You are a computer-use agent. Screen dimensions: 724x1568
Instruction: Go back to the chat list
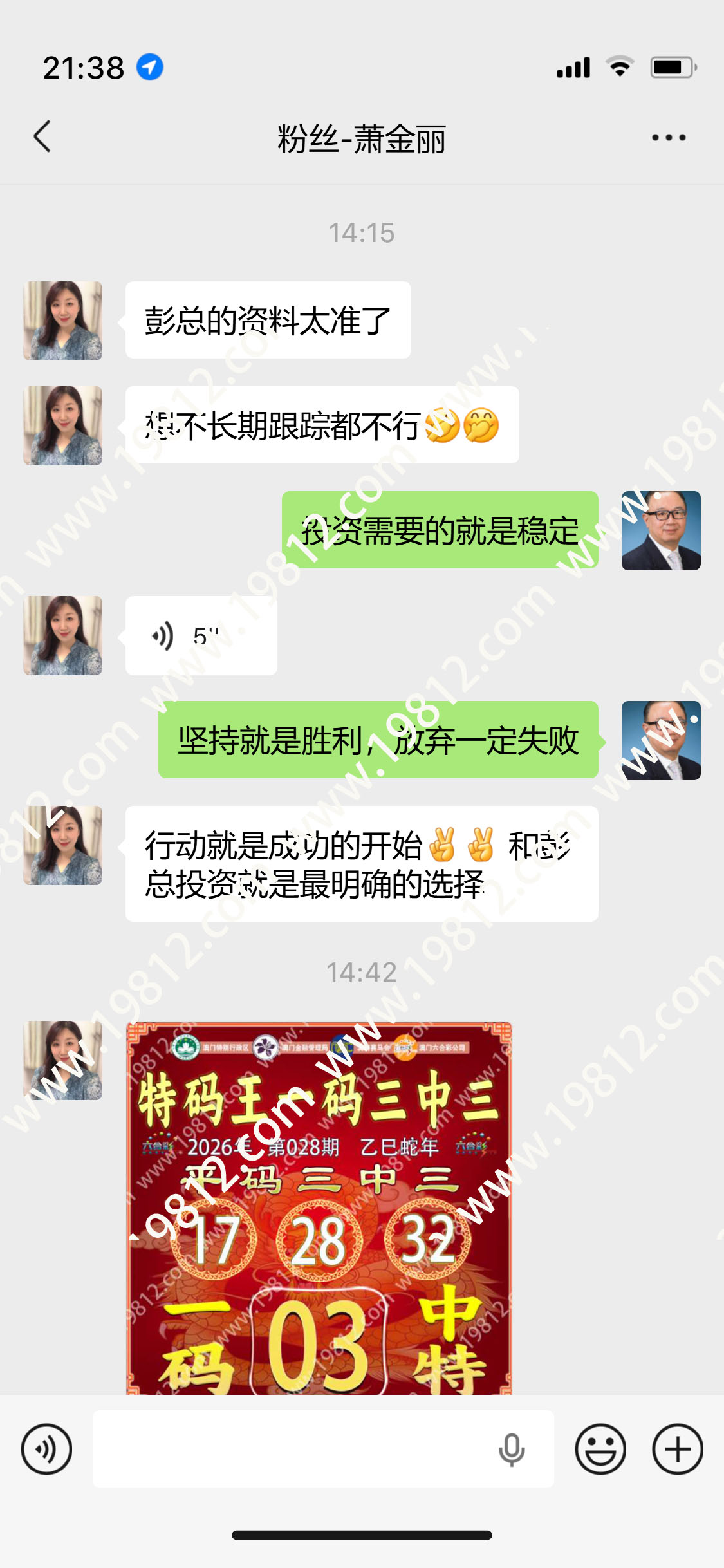coord(42,137)
